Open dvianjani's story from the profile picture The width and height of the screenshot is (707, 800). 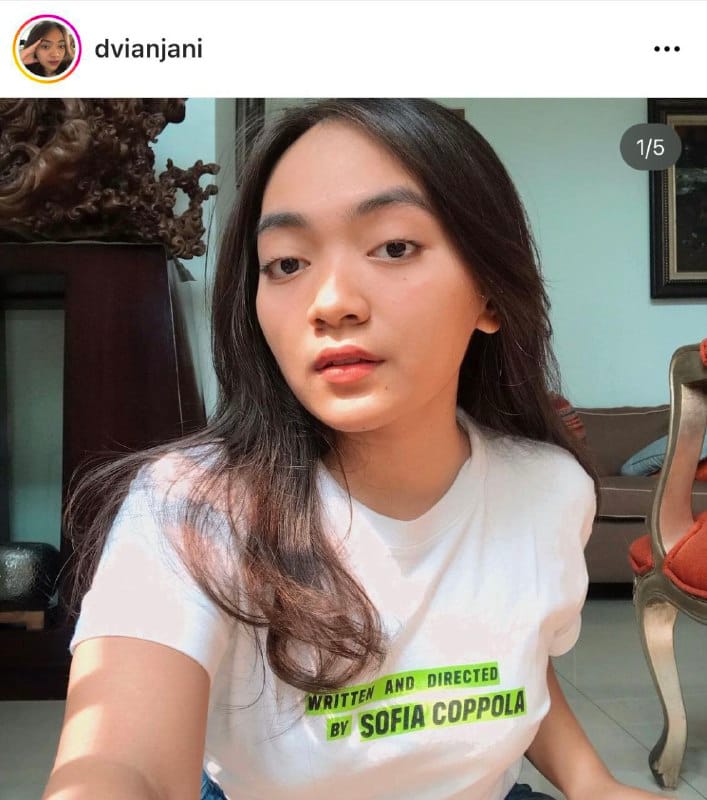(46, 48)
